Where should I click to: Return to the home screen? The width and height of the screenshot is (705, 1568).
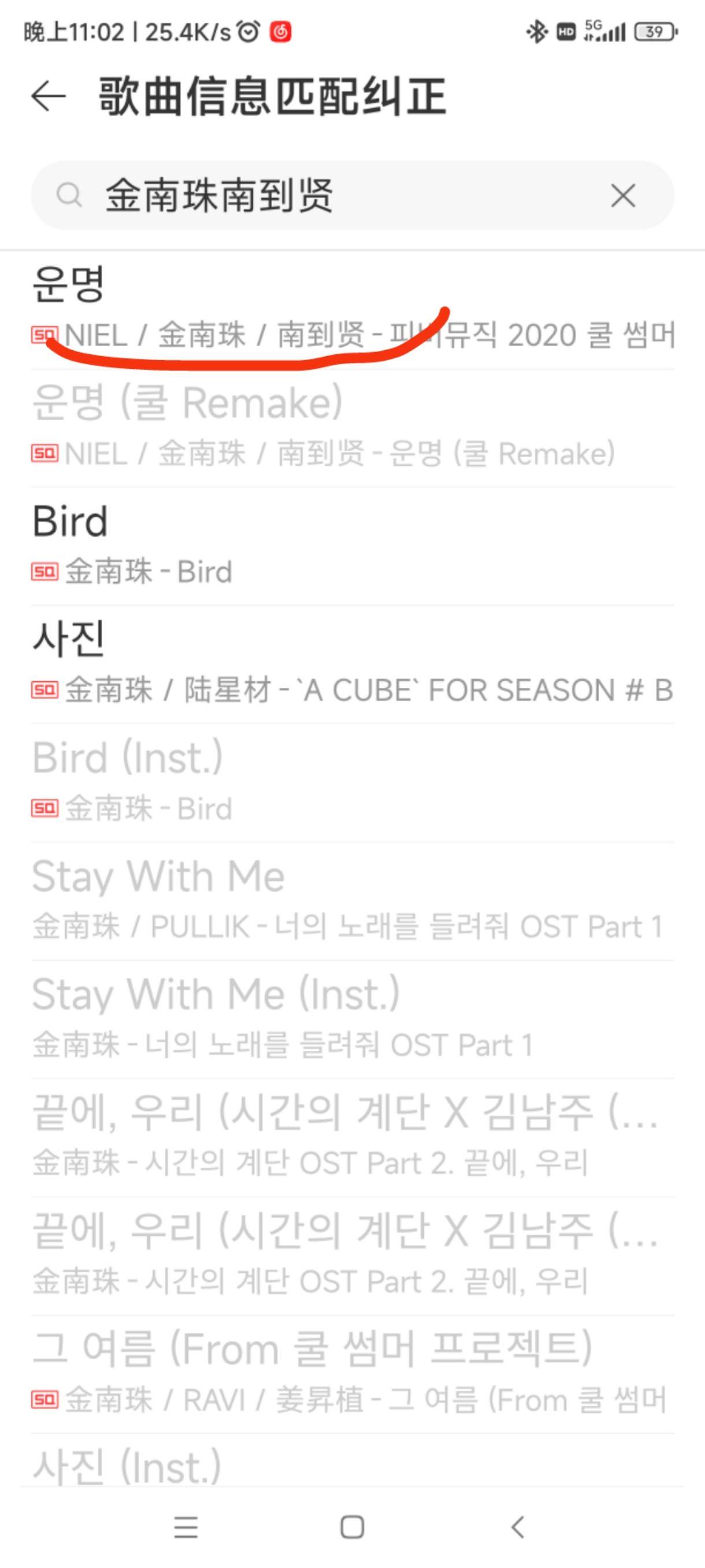[x=352, y=1527]
